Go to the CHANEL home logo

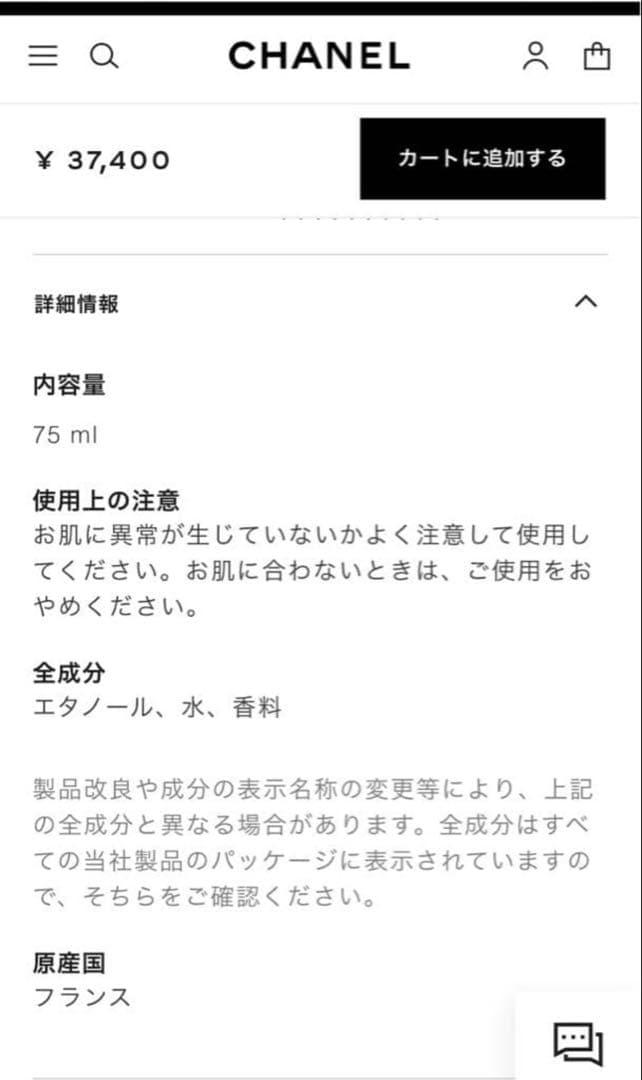(x=319, y=56)
